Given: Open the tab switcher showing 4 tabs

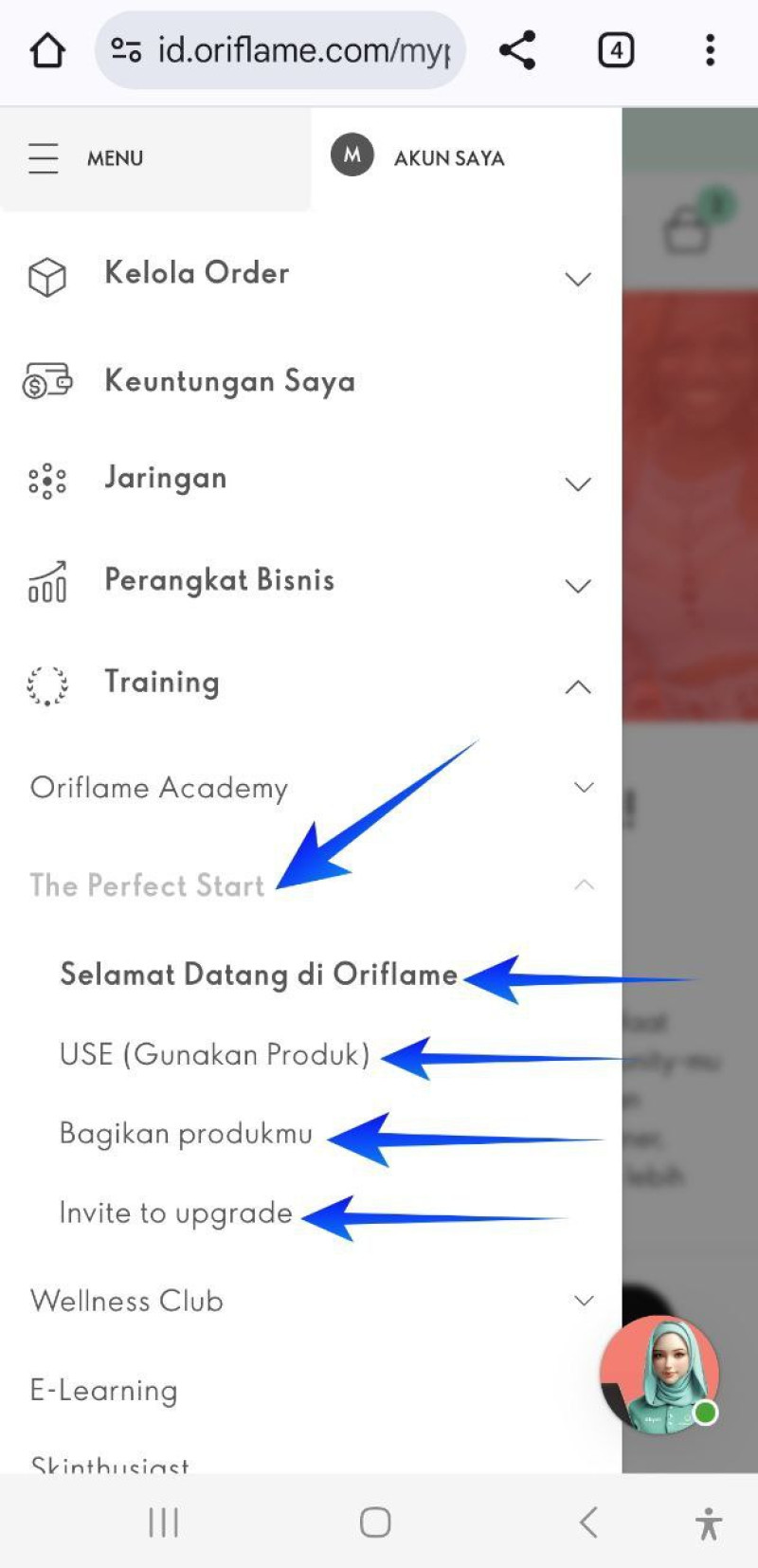Looking at the screenshot, I should [x=615, y=50].
